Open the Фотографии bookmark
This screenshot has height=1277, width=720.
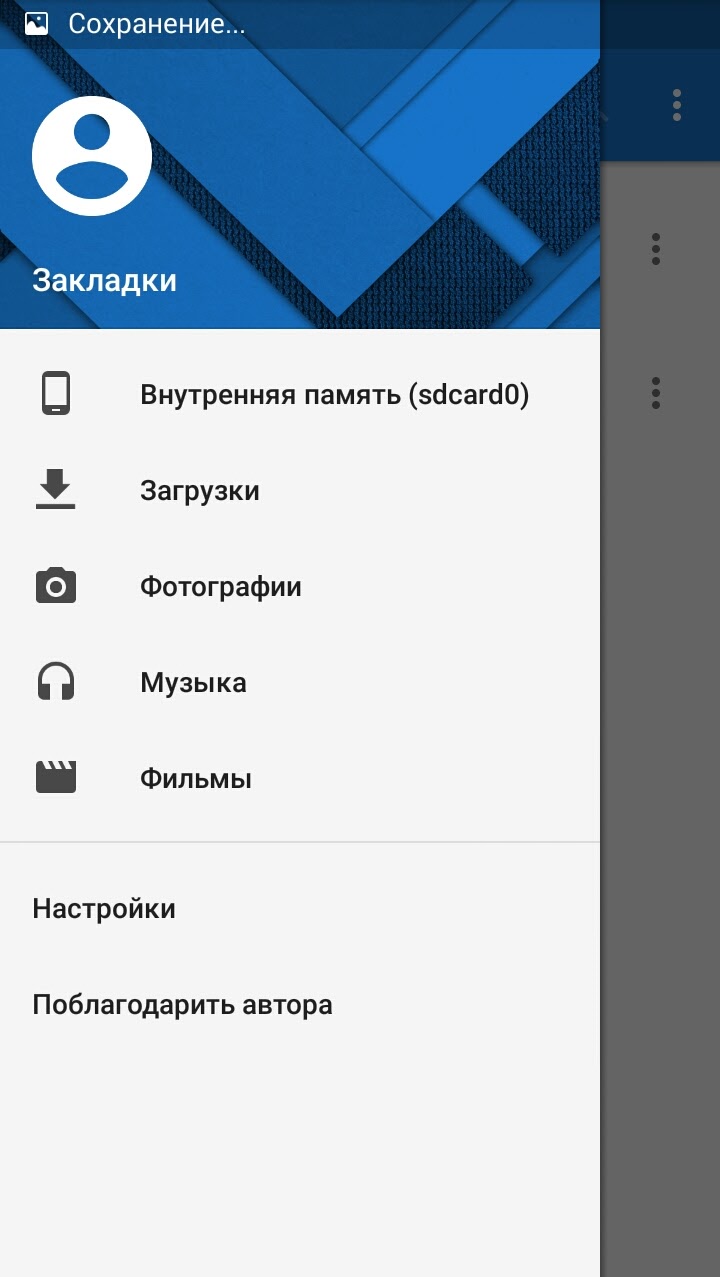220,587
